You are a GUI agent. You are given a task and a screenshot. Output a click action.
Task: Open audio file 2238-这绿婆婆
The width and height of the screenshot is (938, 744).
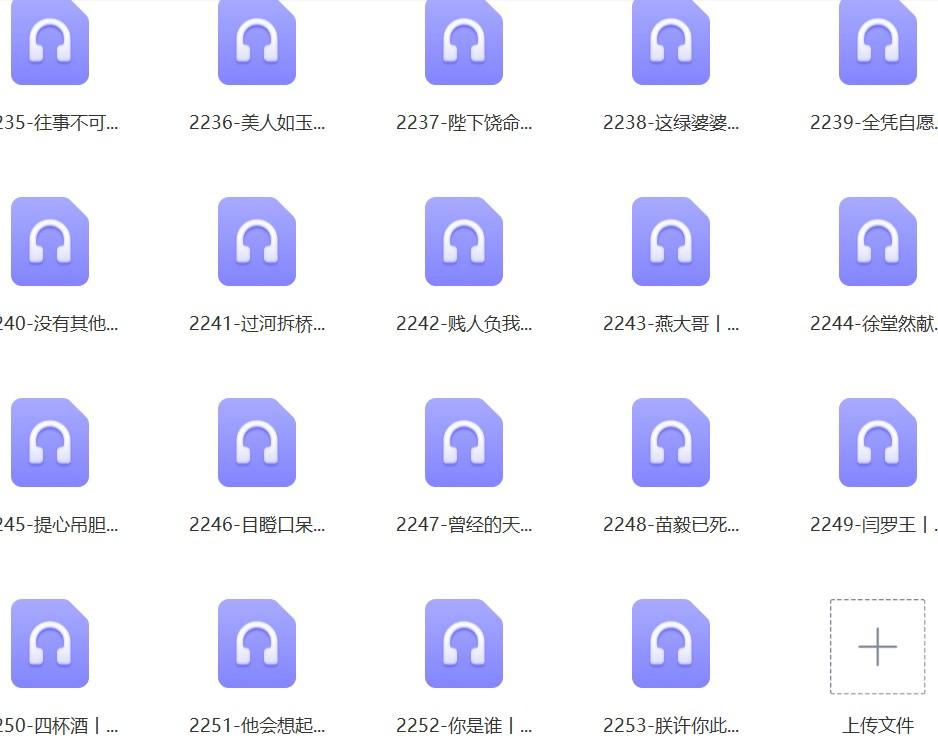(x=671, y=43)
